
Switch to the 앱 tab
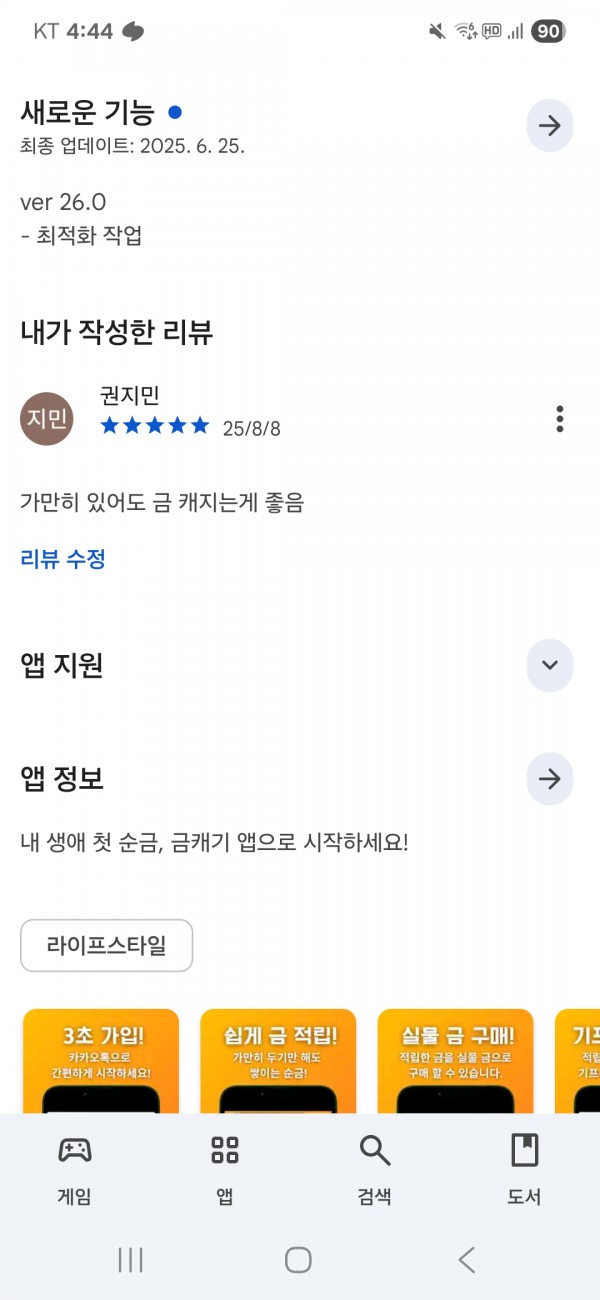pyautogui.click(x=225, y=1170)
